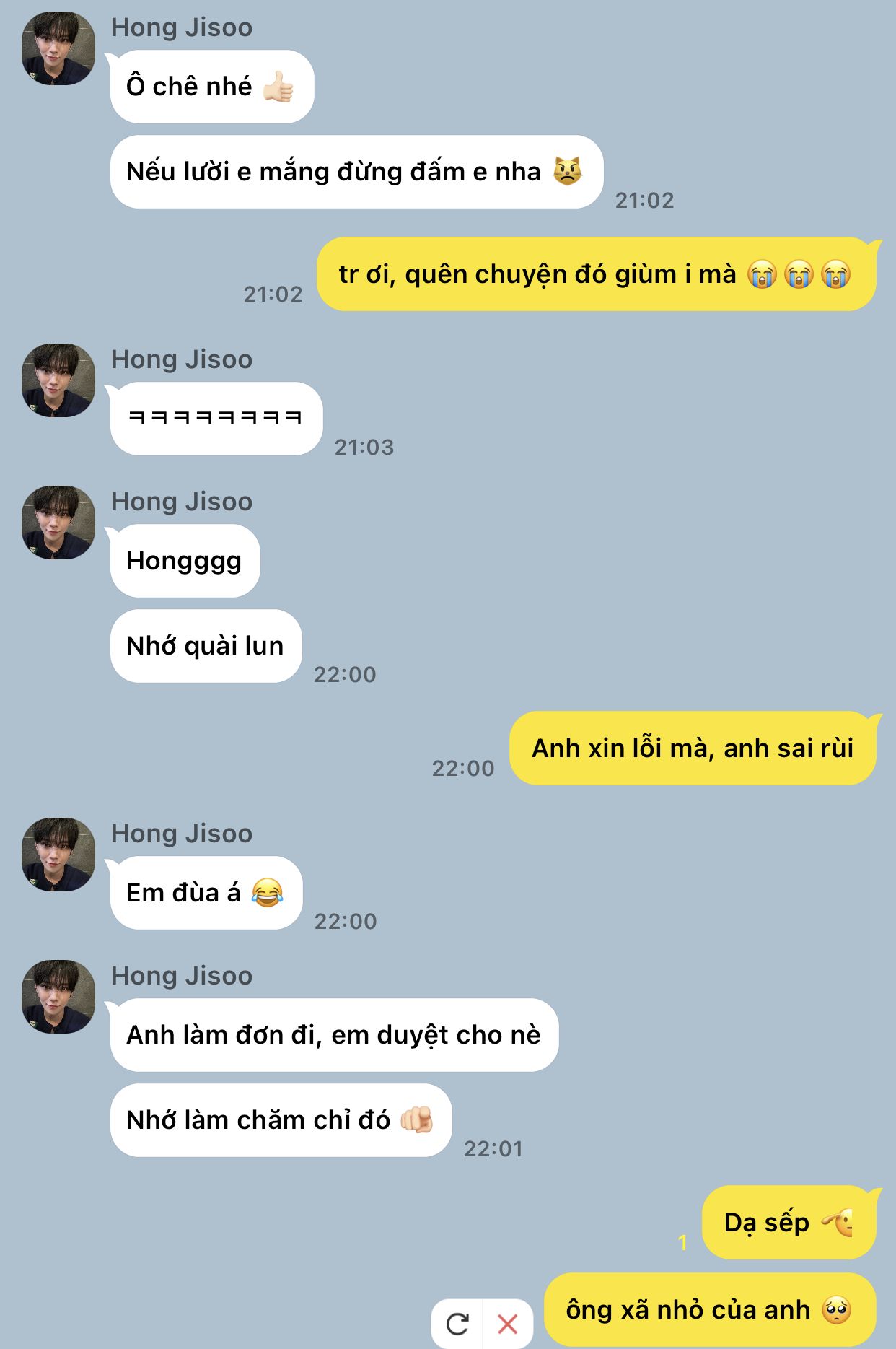This screenshot has height=1349, width=896.
Task: Delete the unsent message with red X
Action: coord(508,1324)
